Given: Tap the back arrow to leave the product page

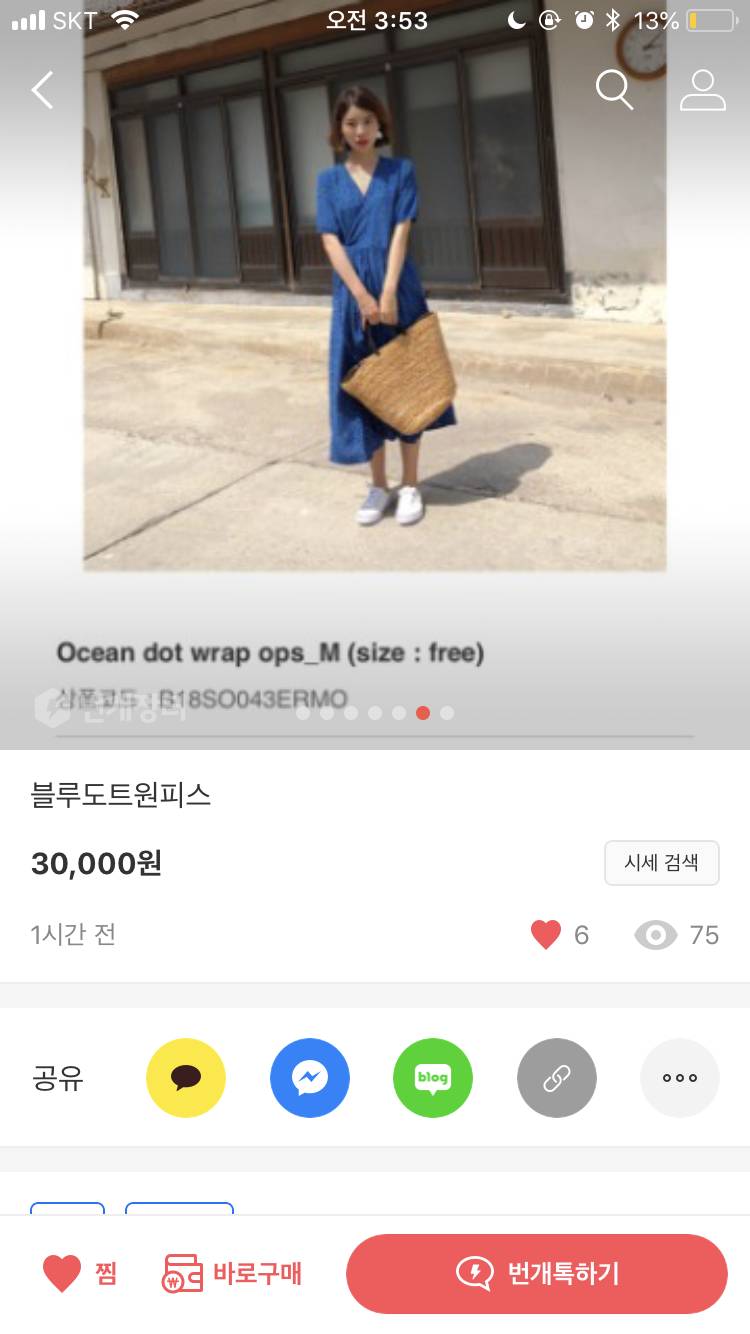Looking at the screenshot, I should pyautogui.click(x=41, y=90).
